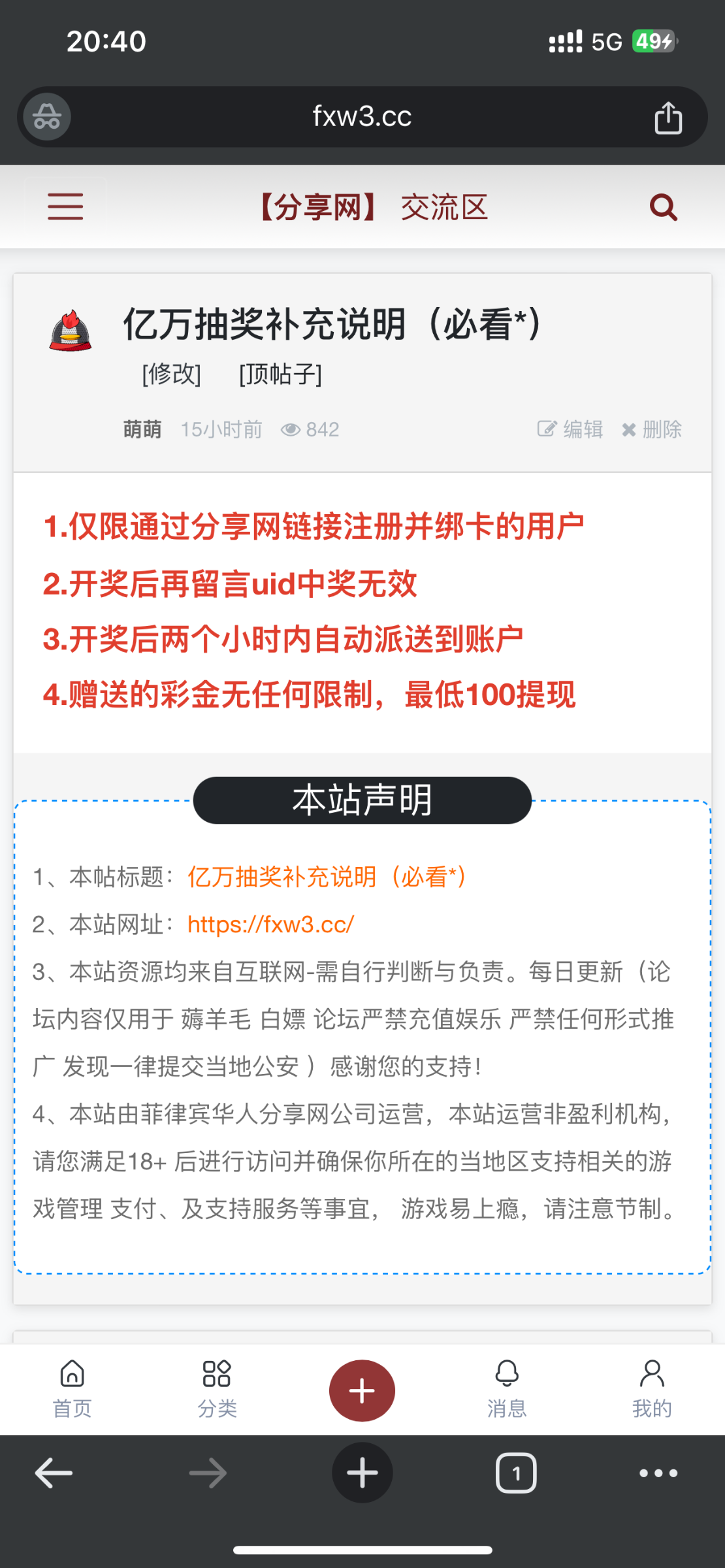The width and height of the screenshot is (725, 1568).
Task: Create a new post with the red plus
Action: pyautogui.click(x=362, y=1391)
